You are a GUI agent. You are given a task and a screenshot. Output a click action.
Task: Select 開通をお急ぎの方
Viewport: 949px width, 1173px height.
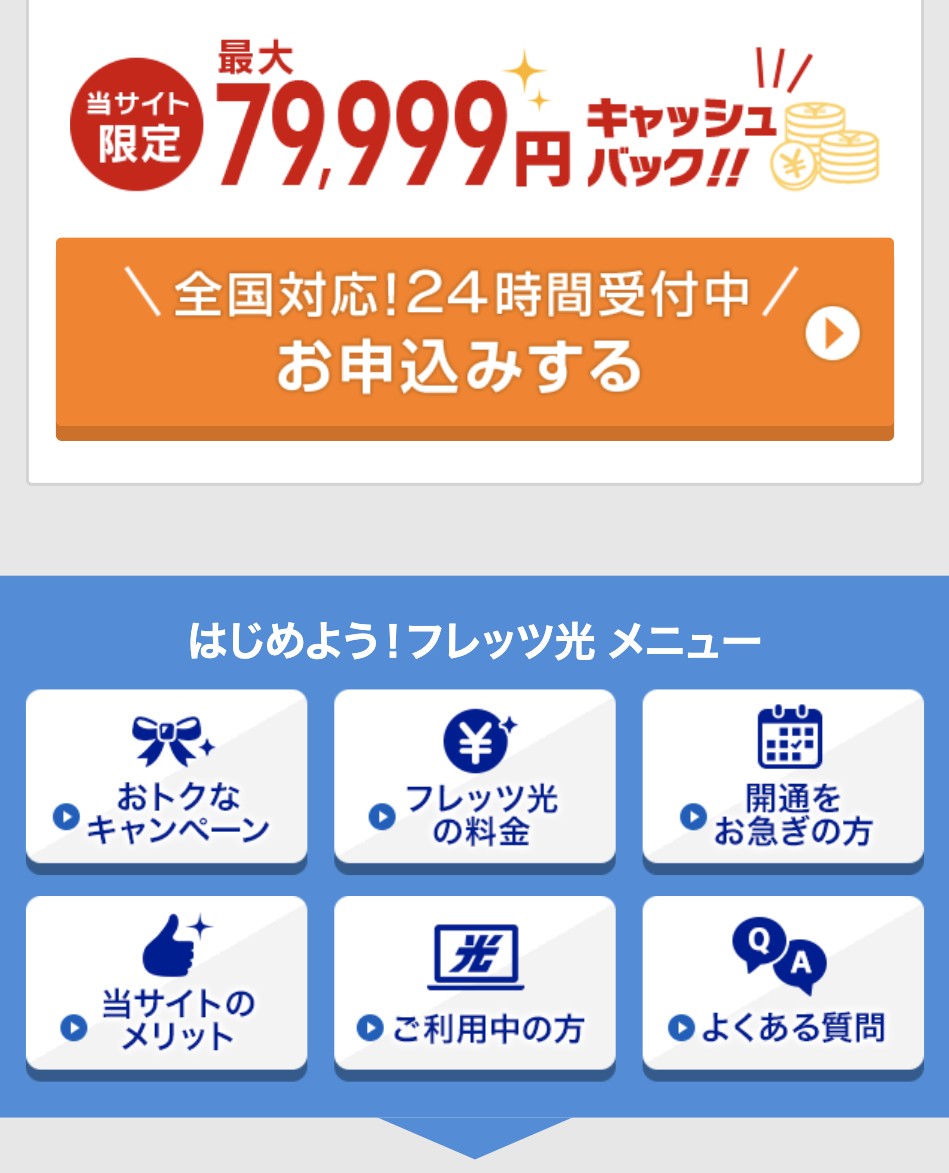(782, 778)
